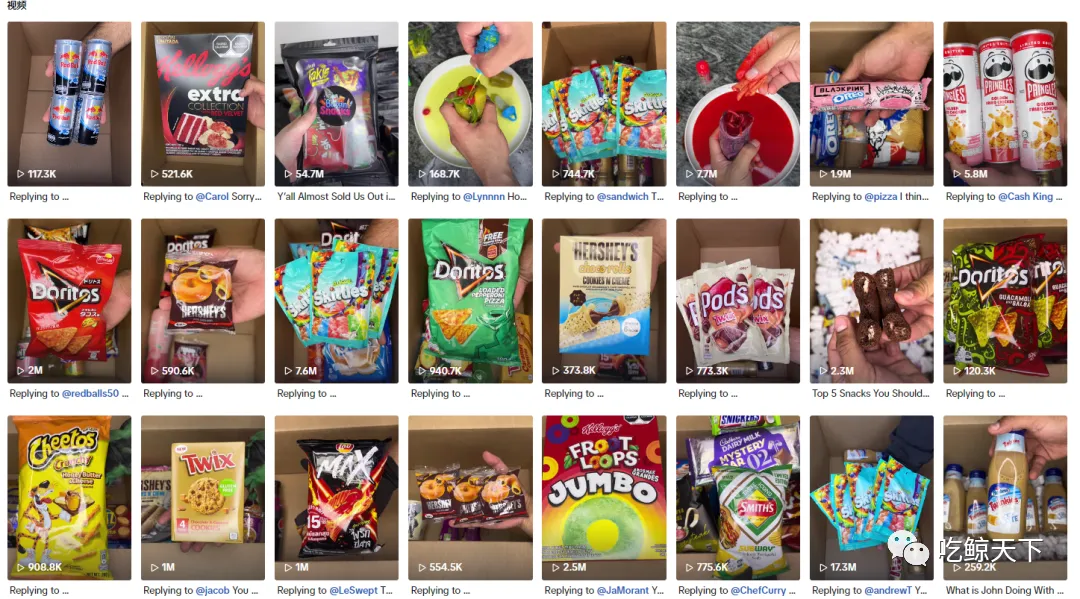1080x599 pixels.
Task: Open the Pods video with 773.3K views
Action: point(738,301)
